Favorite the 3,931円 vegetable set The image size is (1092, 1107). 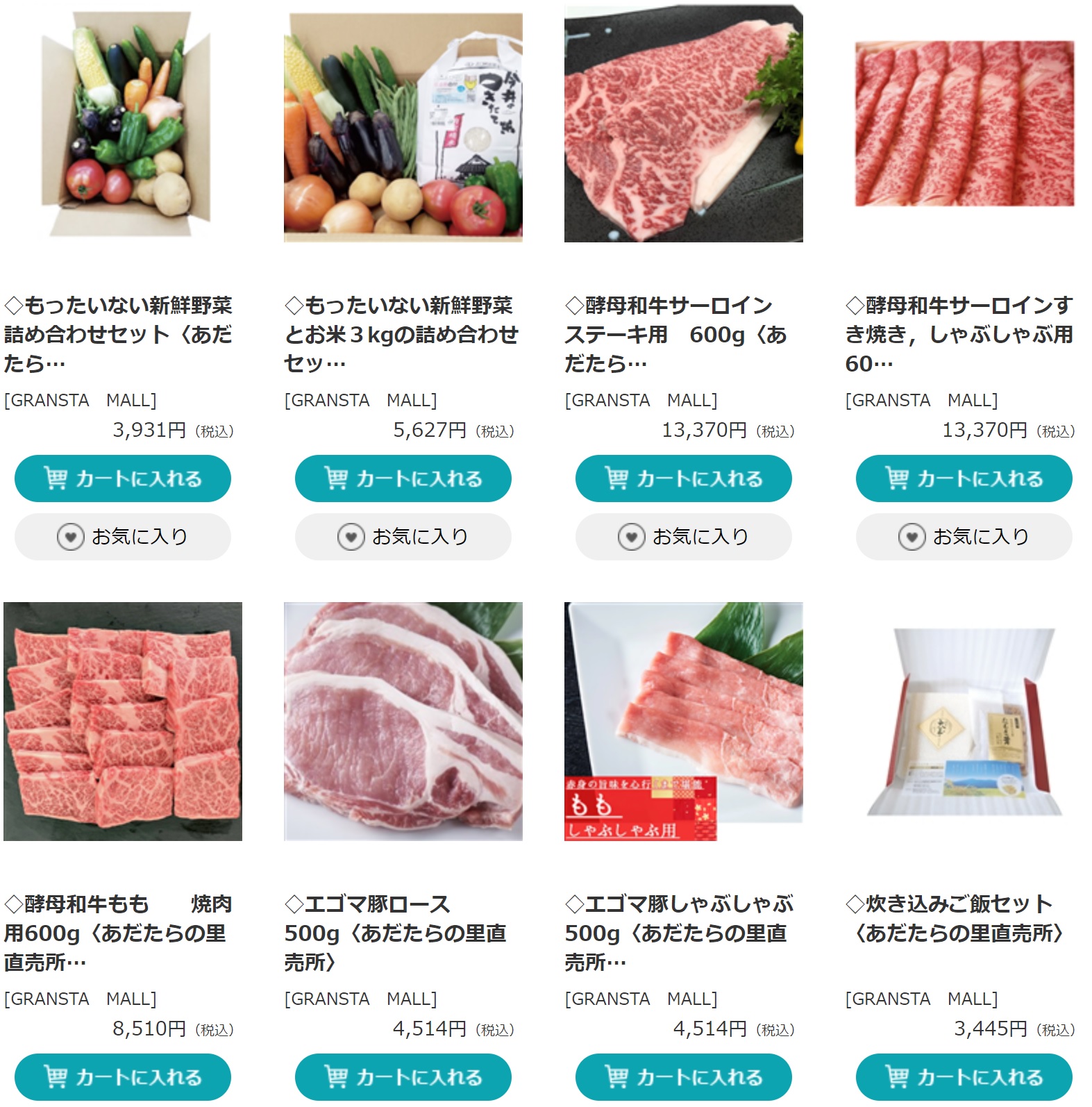(x=123, y=537)
